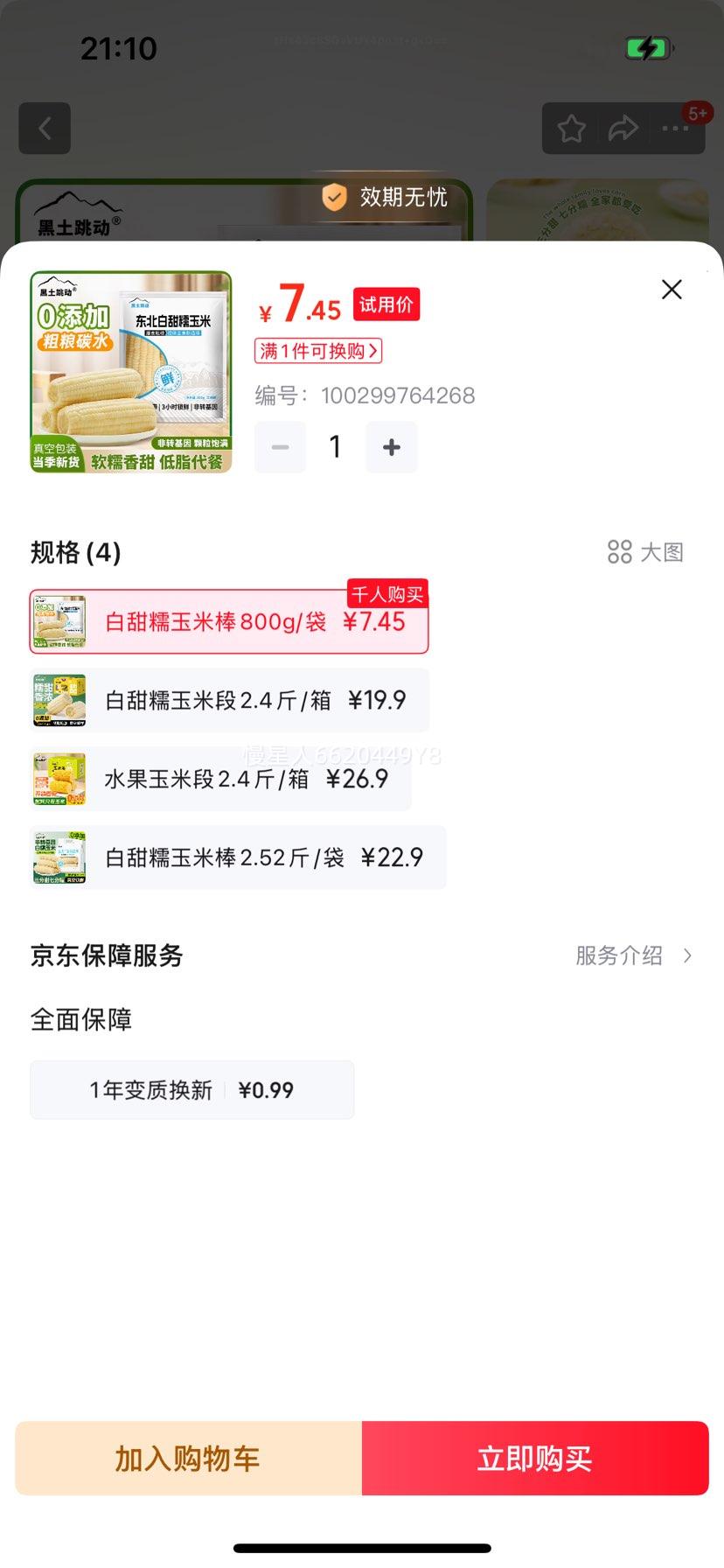
Task: Favorite the product with the star icon
Action: [x=572, y=128]
